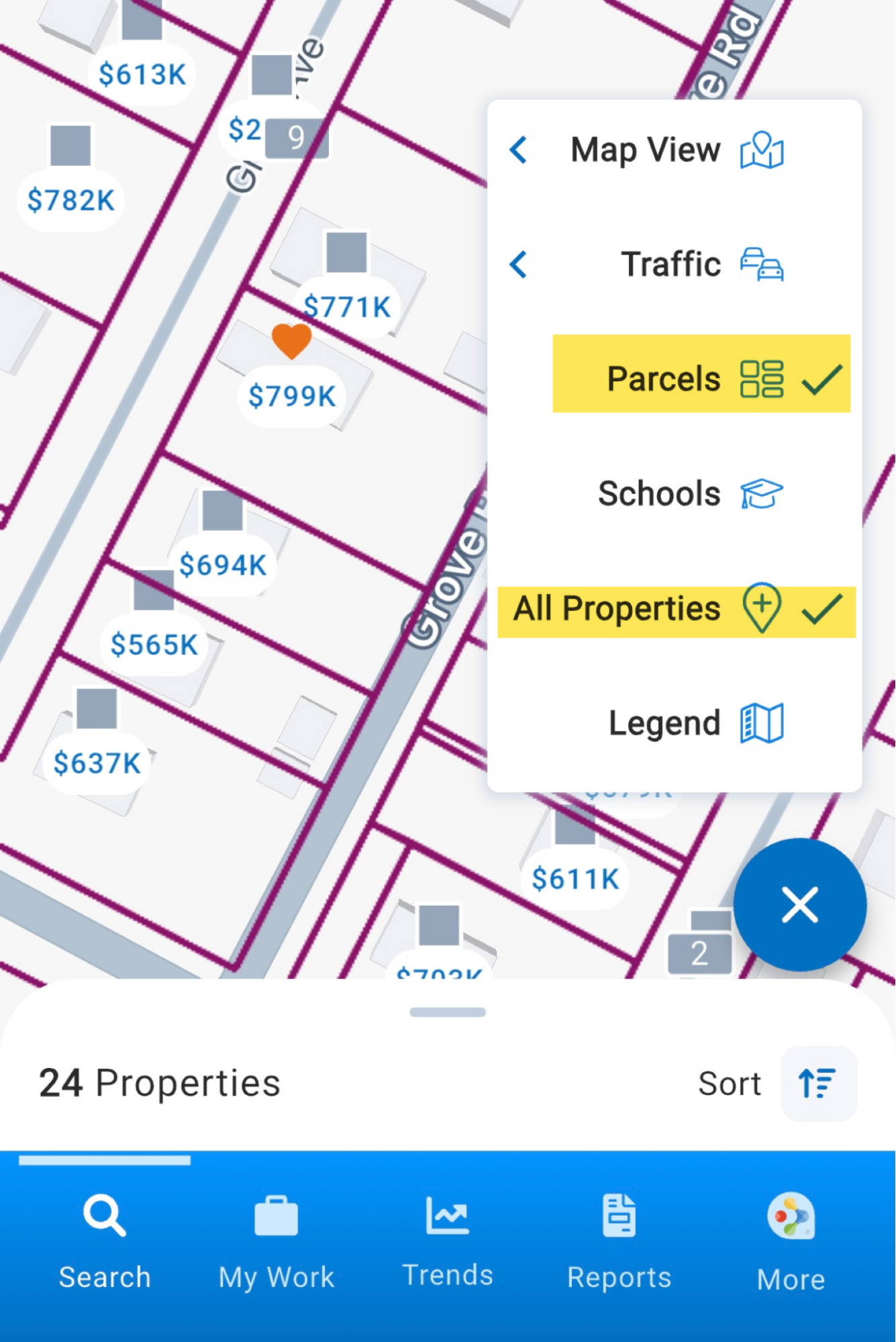Open the $637K listing marker
The height and width of the screenshot is (1342, 896).
click(97, 763)
